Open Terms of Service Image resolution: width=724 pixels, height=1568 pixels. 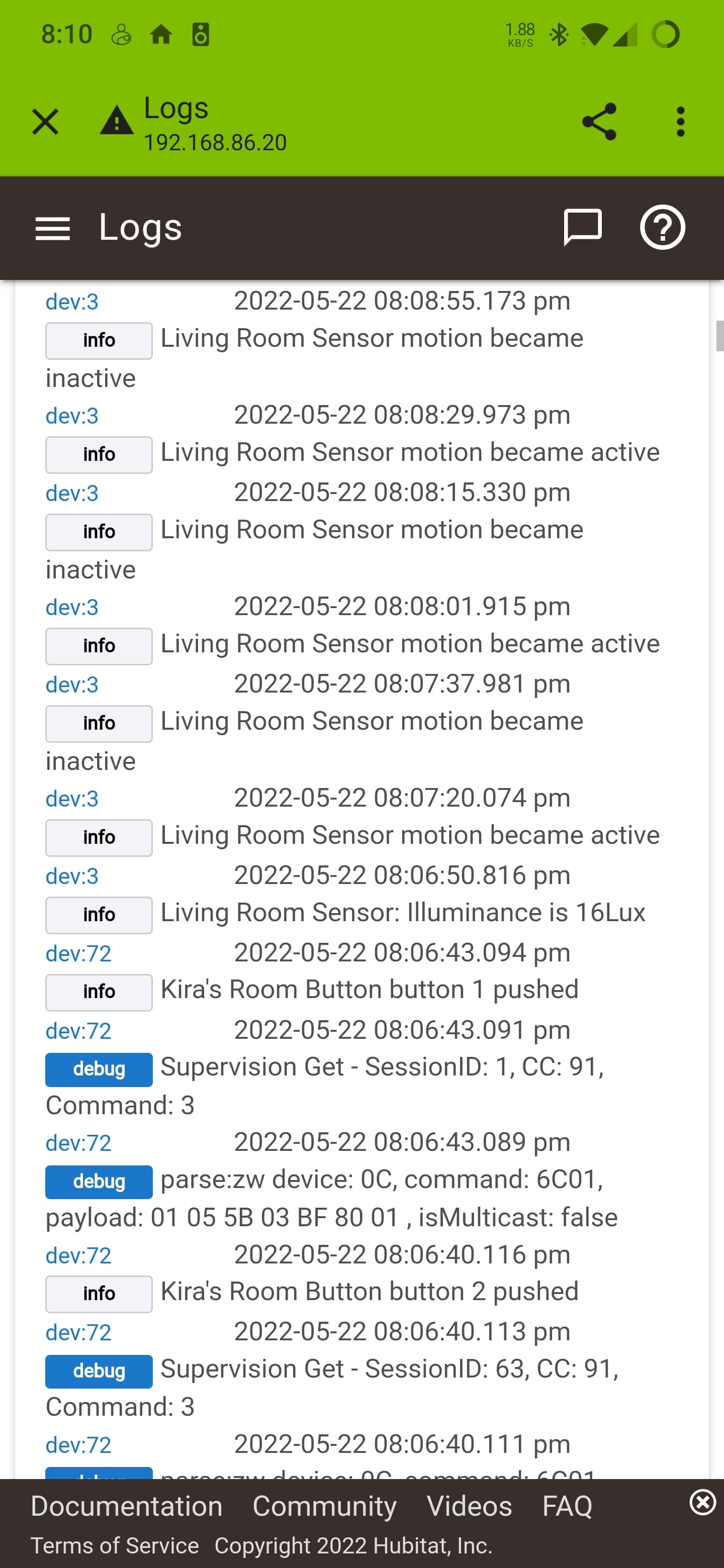pyautogui.click(x=115, y=1545)
